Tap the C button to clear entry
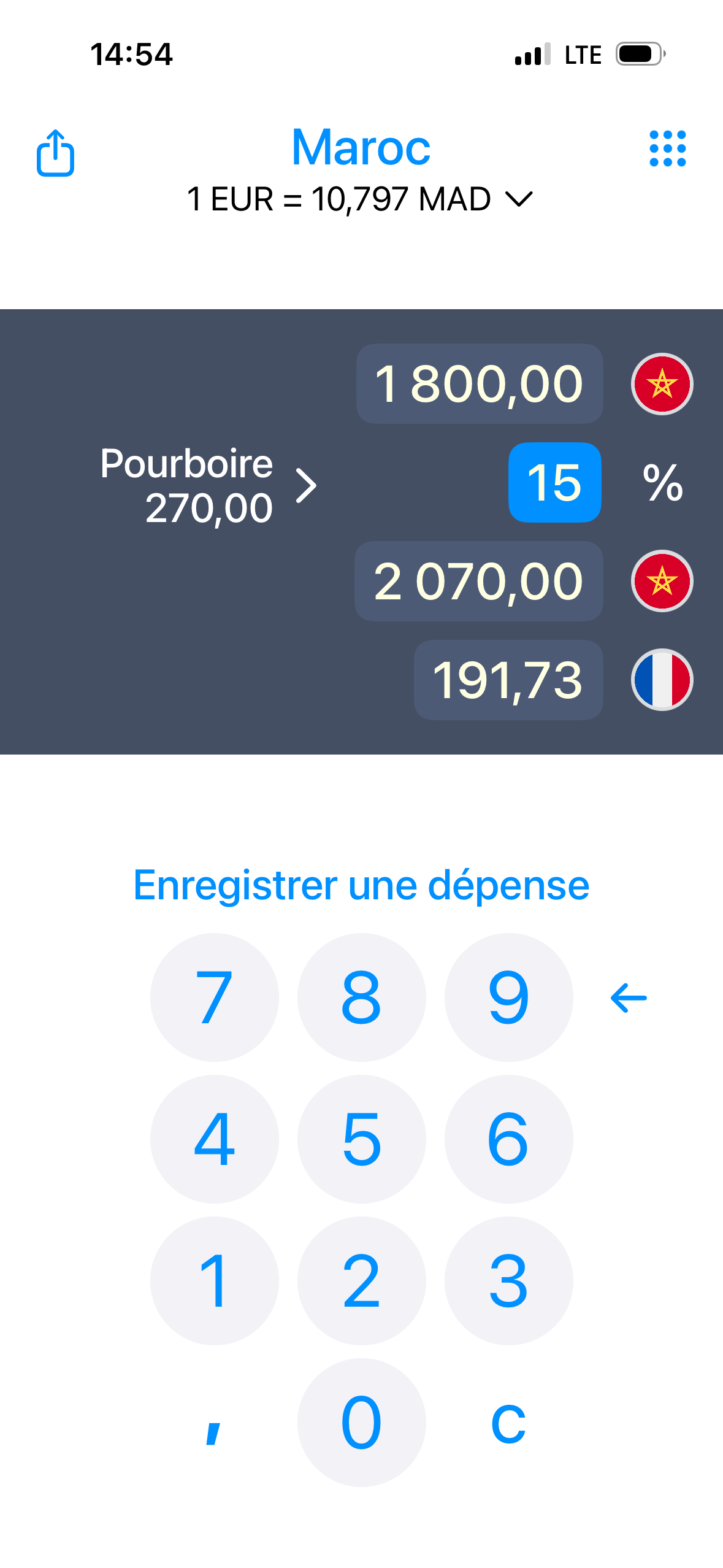Viewport: 723px width, 1568px height. (x=507, y=1422)
